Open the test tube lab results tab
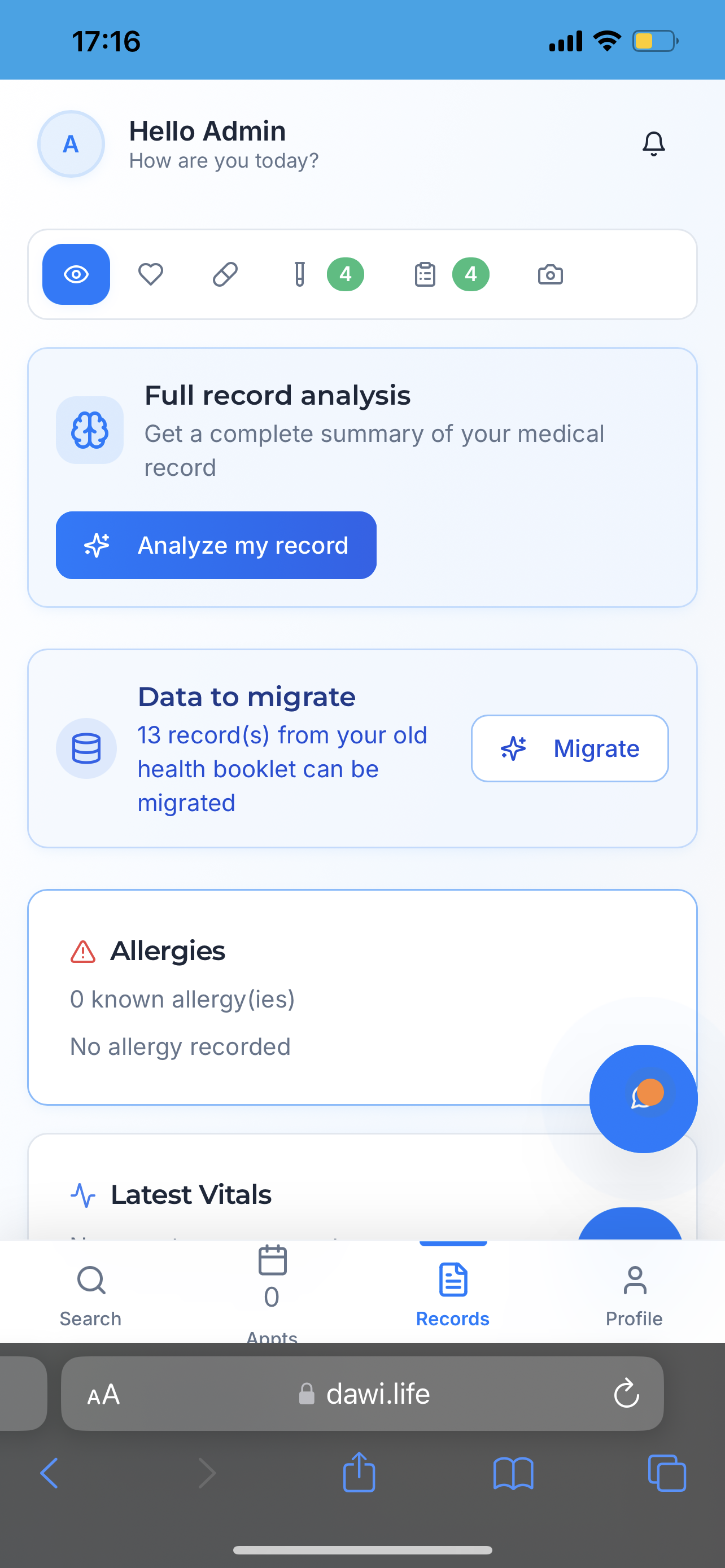Screen dimensions: 725x1568 [x=300, y=274]
